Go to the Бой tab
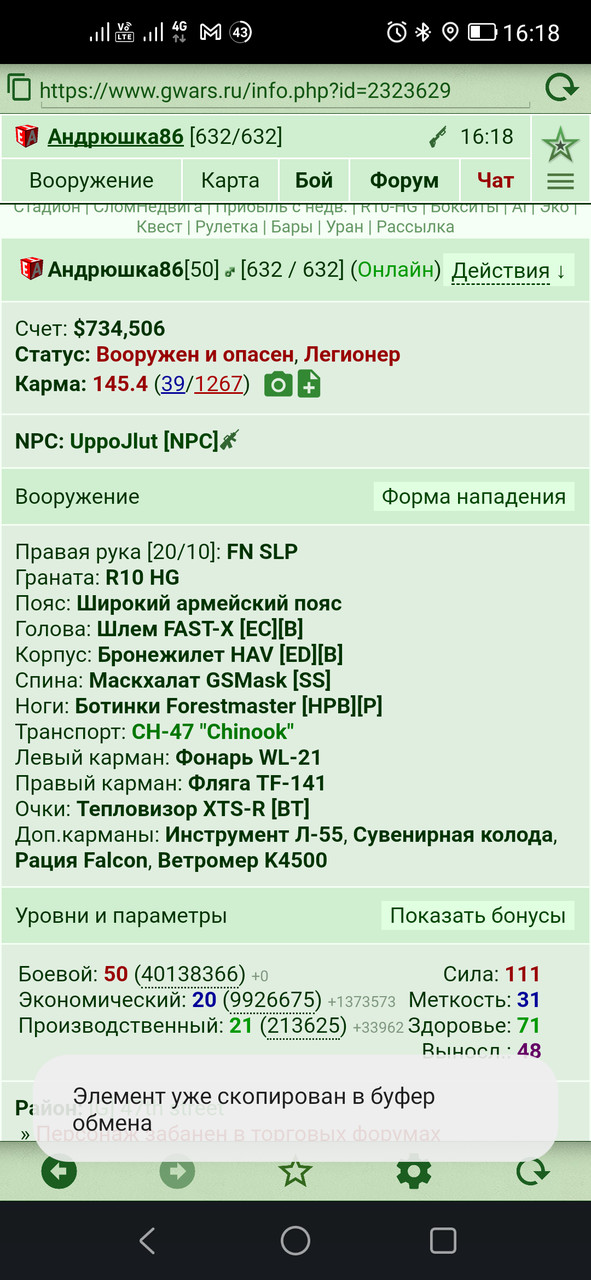 pyautogui.click(x=314, y=181)
